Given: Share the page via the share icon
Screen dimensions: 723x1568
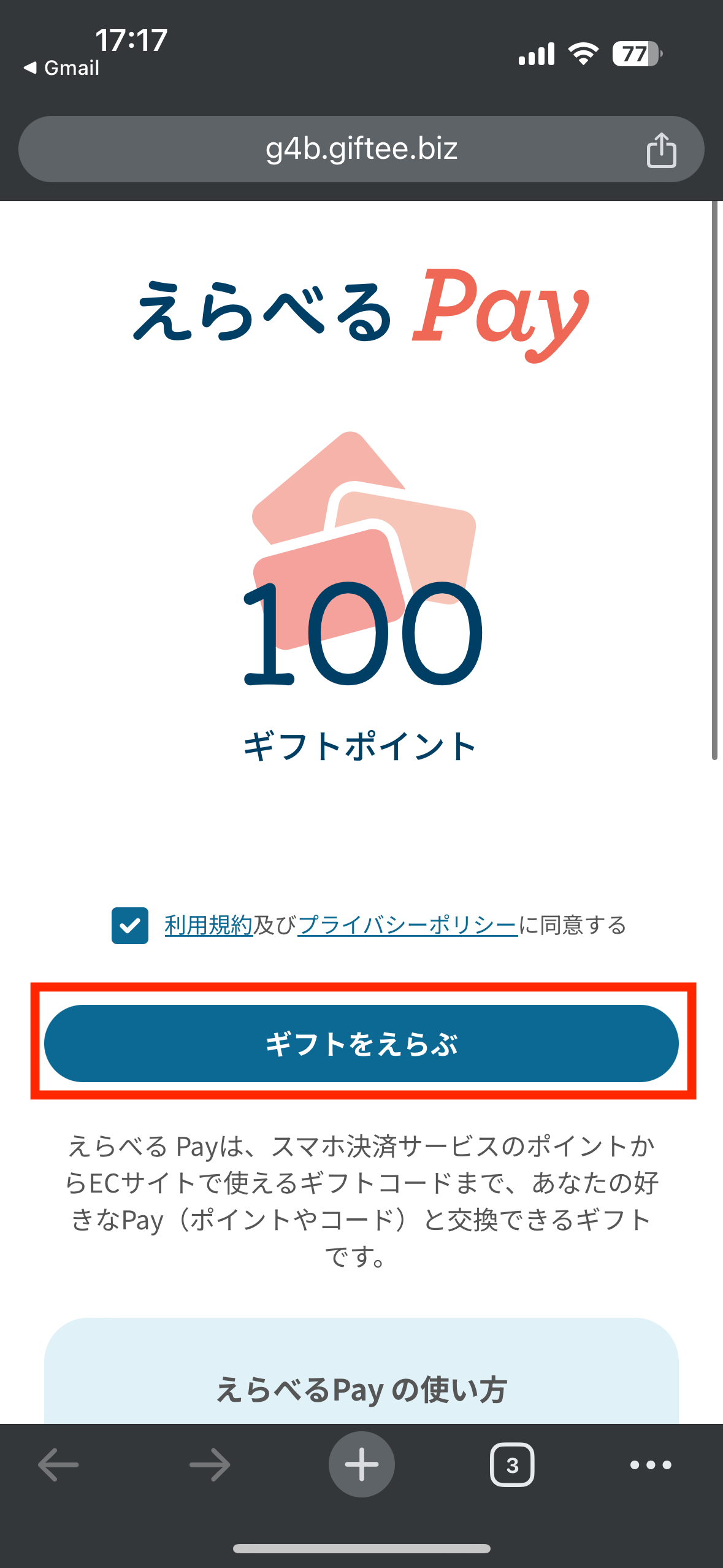Looking at the screenshot, I should (661, 150).
